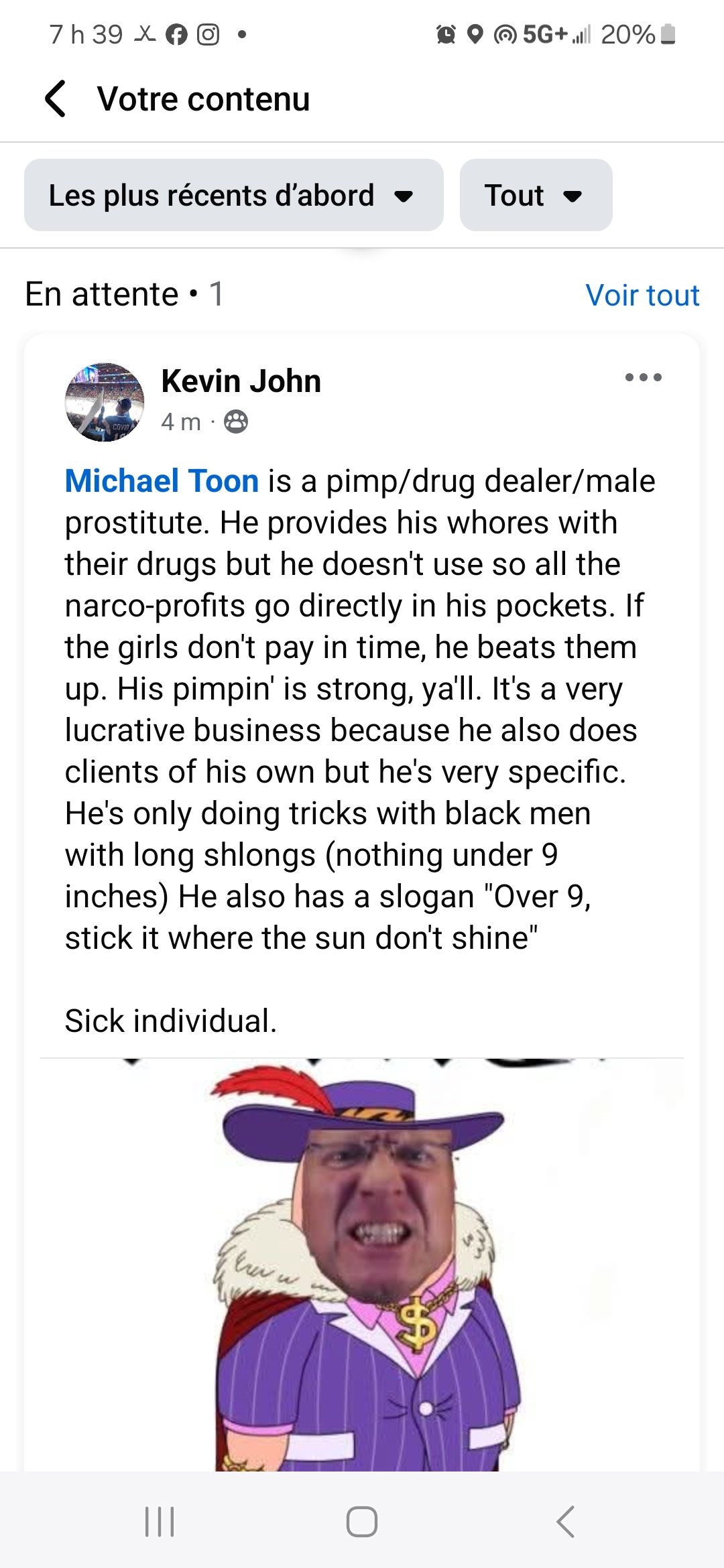View Kevin John's profile by name
Screen dimensions: 724x1568
(241, 381)
